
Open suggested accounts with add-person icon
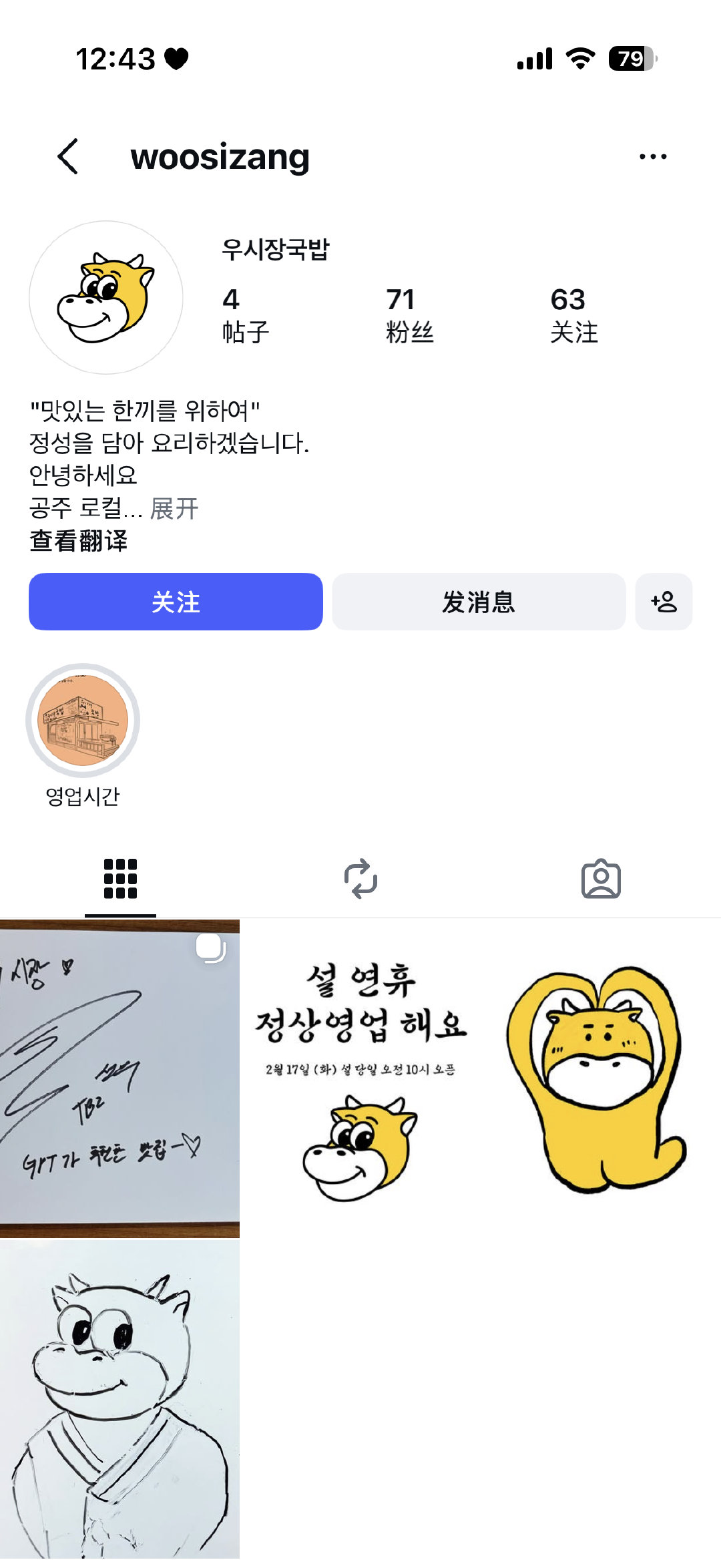(664, 602)
